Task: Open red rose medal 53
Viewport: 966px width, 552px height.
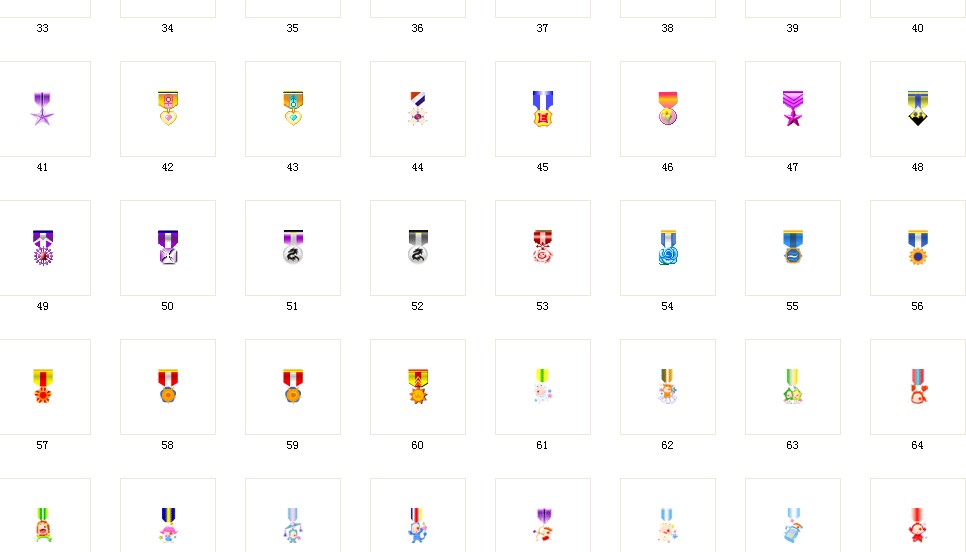Action: pos(542,248)
